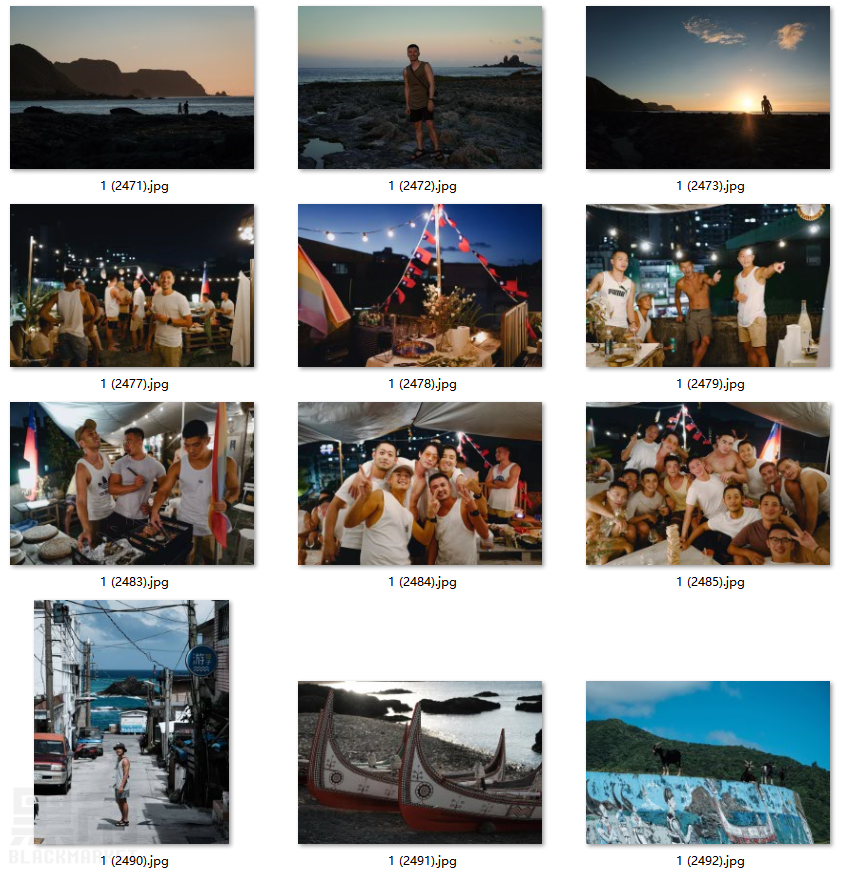Open the boats photo 1 (2491).jpg
Viewport: 846px width, 872px height.
[420, 763]
